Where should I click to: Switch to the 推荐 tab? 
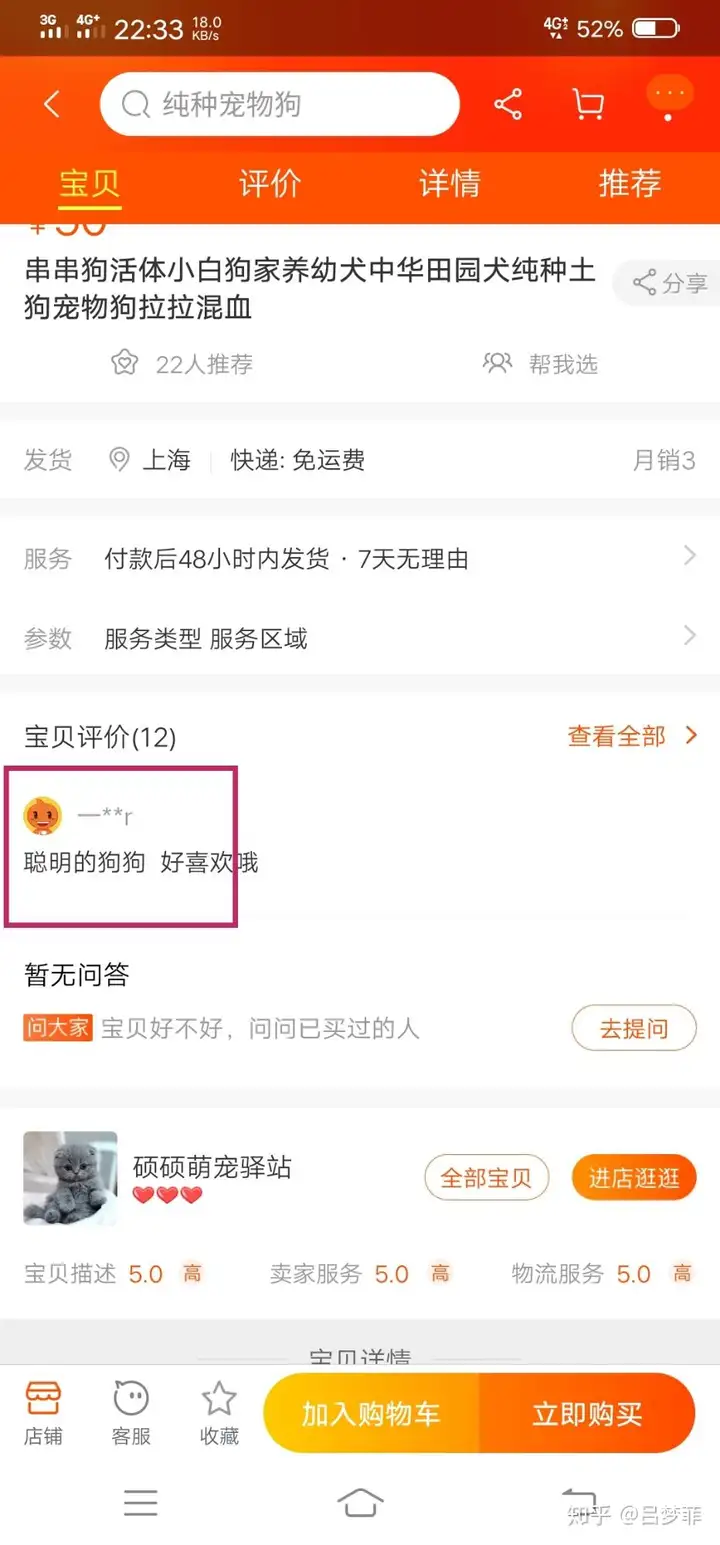point(630,183)
